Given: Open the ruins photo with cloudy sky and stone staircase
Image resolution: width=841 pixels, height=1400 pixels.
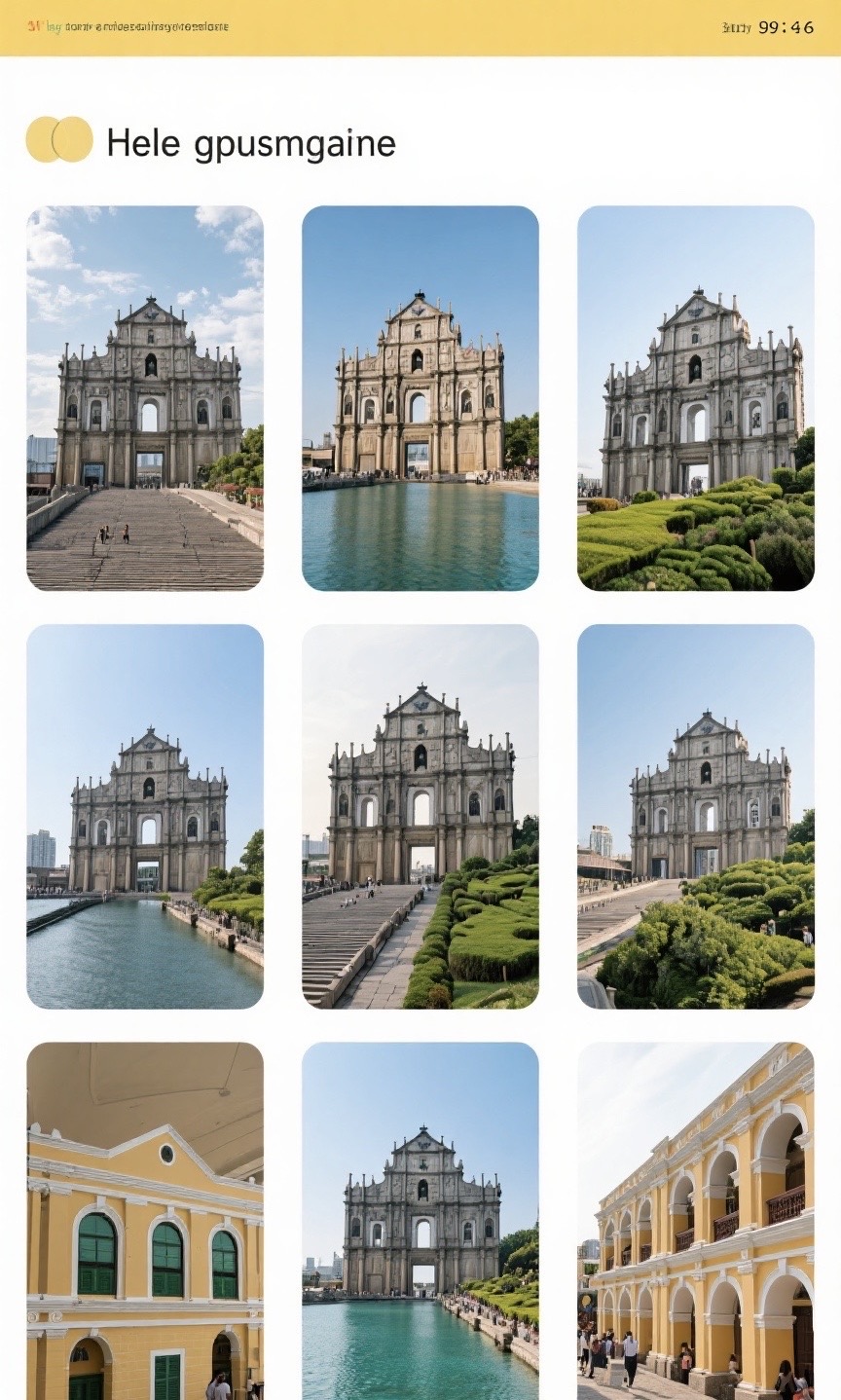Looking at the screenshot, I should point(145,398).
